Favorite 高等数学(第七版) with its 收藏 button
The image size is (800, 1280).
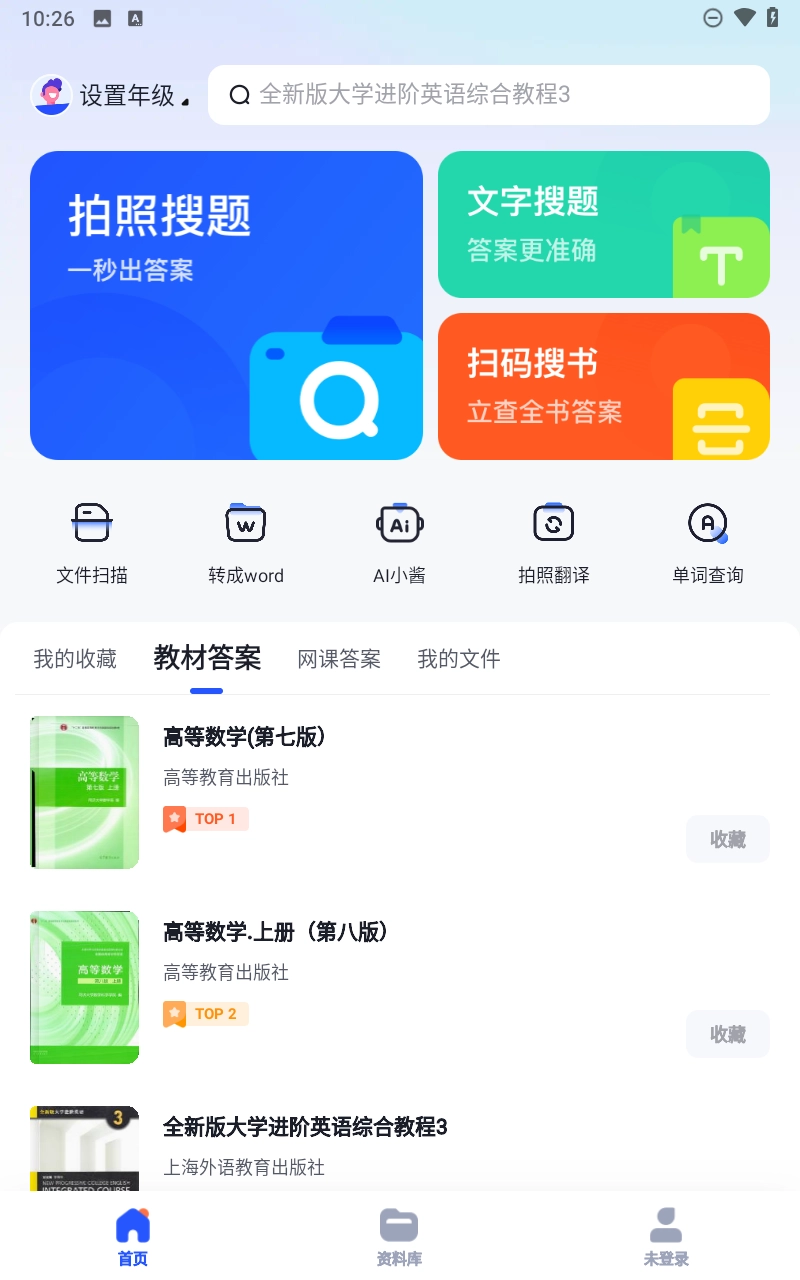pos(727,839)
